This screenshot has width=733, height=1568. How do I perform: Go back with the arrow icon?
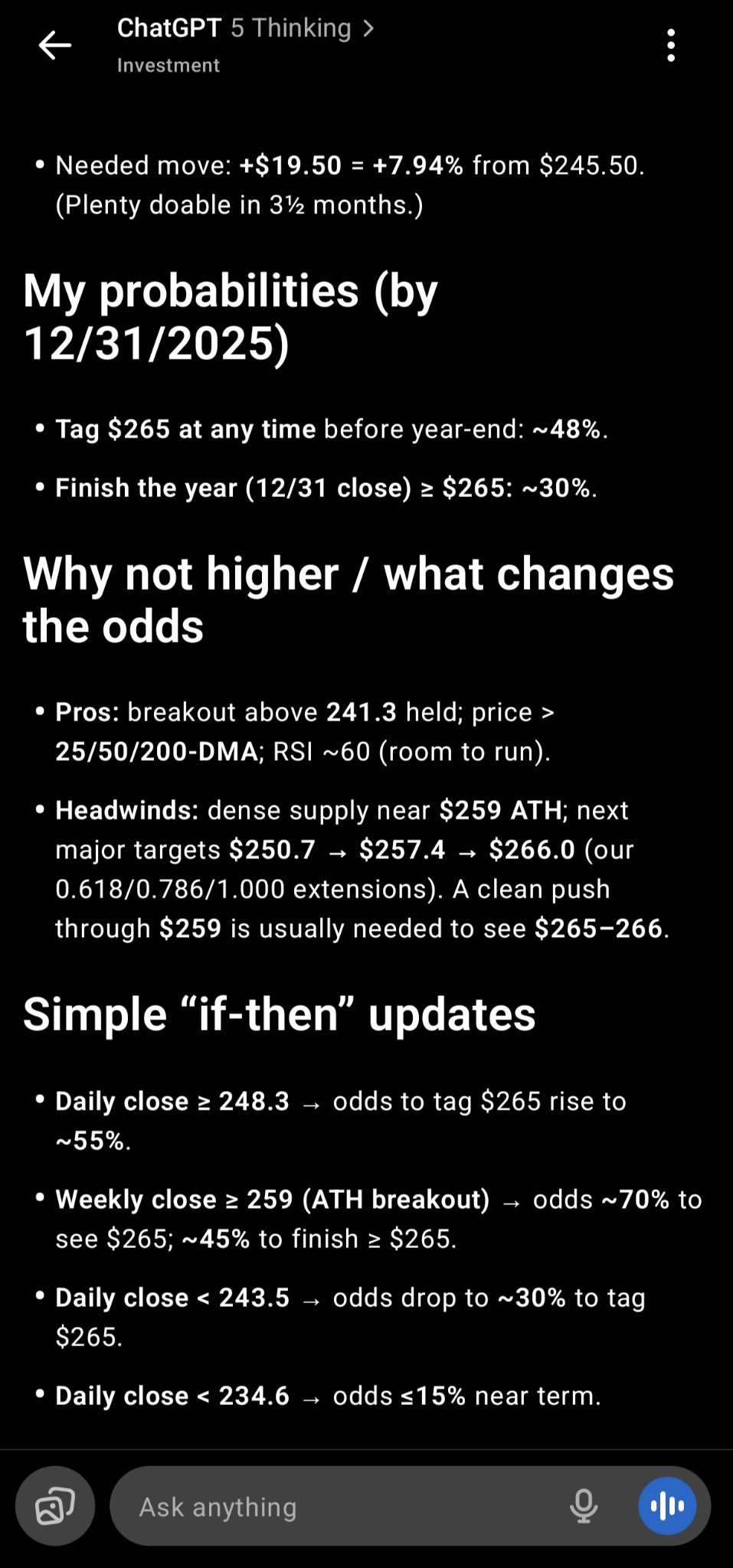55,45
